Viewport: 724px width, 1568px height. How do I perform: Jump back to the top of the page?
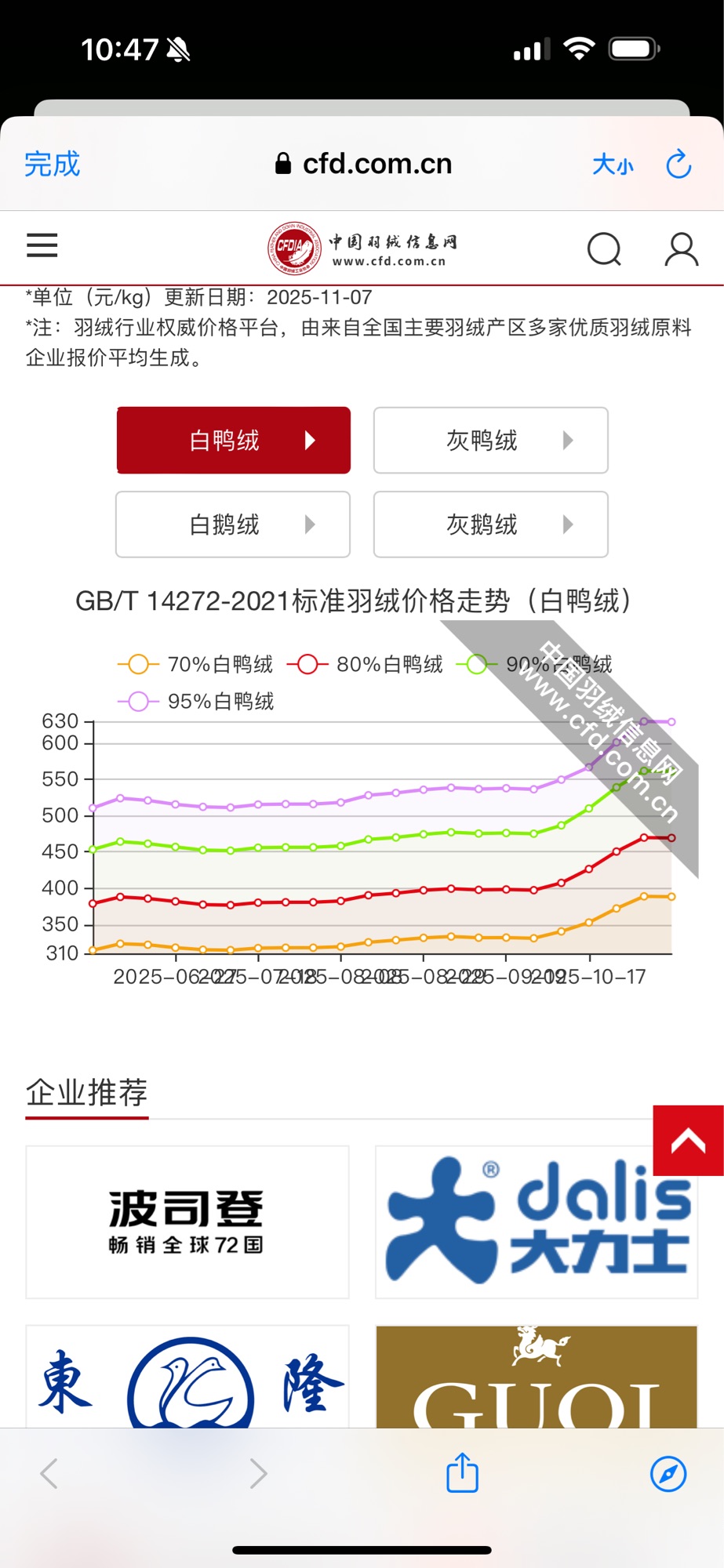tap(688, 1141)
